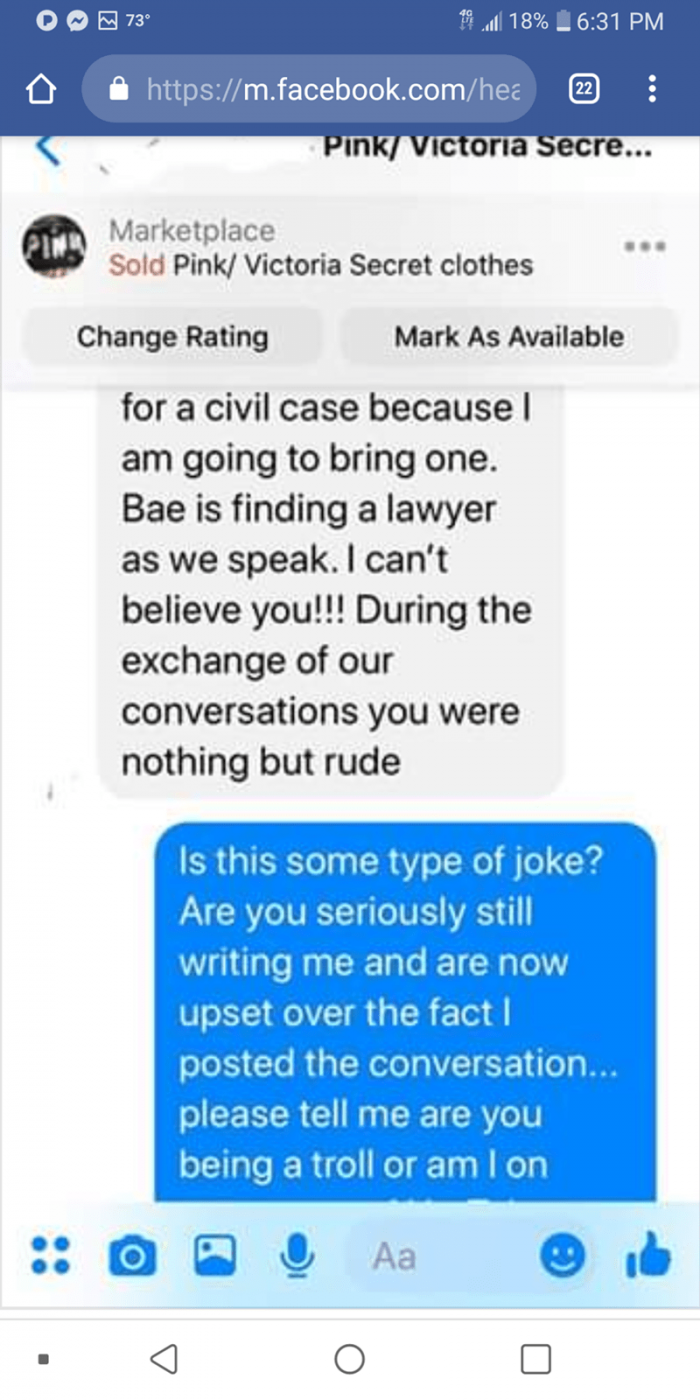Attach an image from the gallery
The width and height of the screenshot is (700, 1400).
point(214,1254)
